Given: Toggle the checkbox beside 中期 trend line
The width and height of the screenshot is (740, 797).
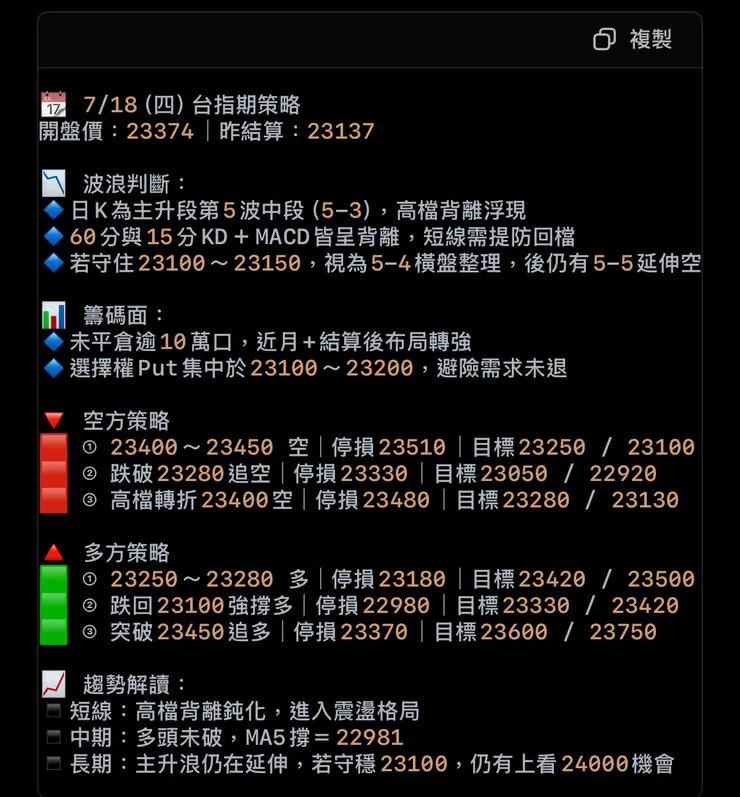Looking at the screenshot, I should pos(52,738).
